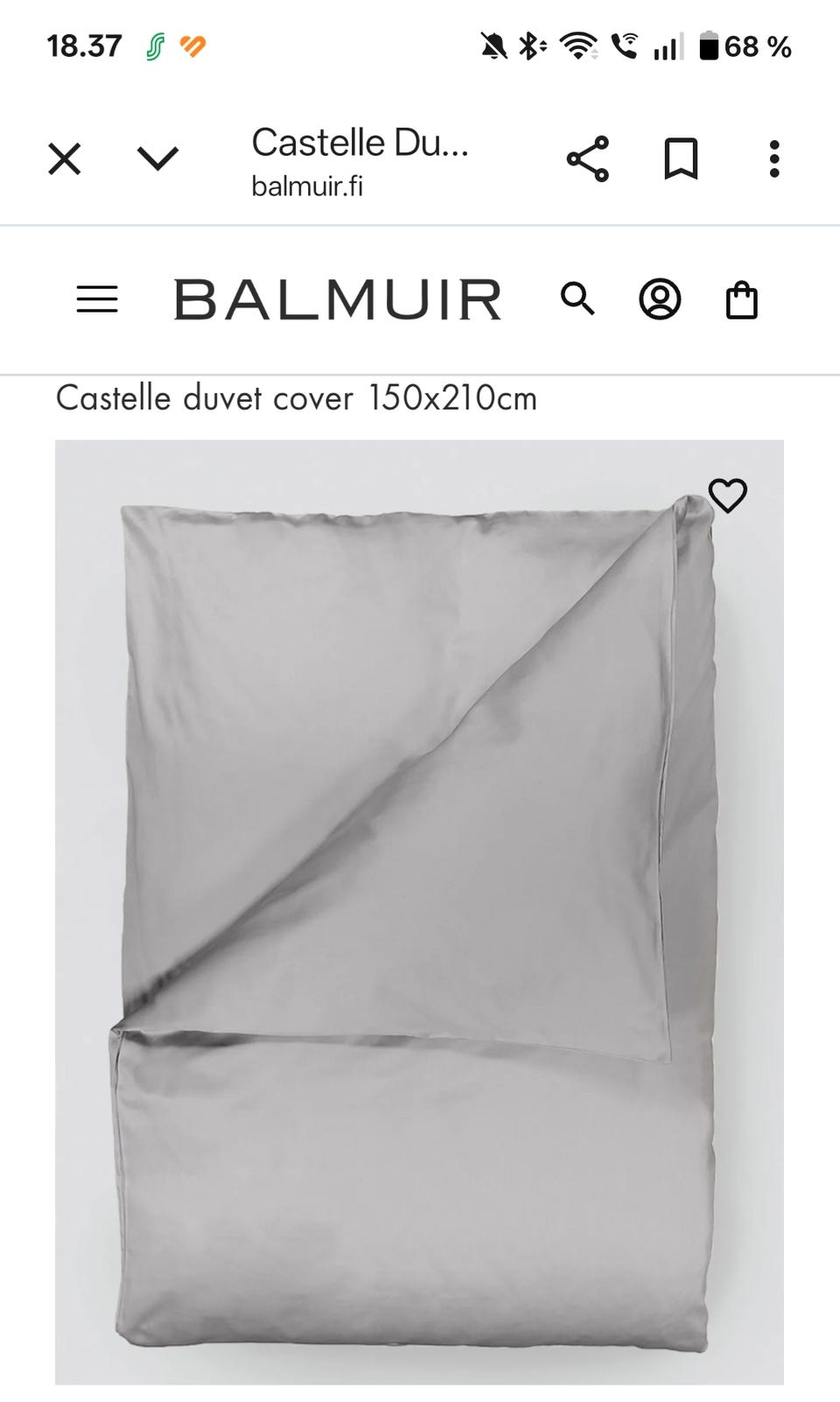This screenshot has height=1402, width=840.
Task: Close the in-app browser tab
Action: [x=64, y=159]
